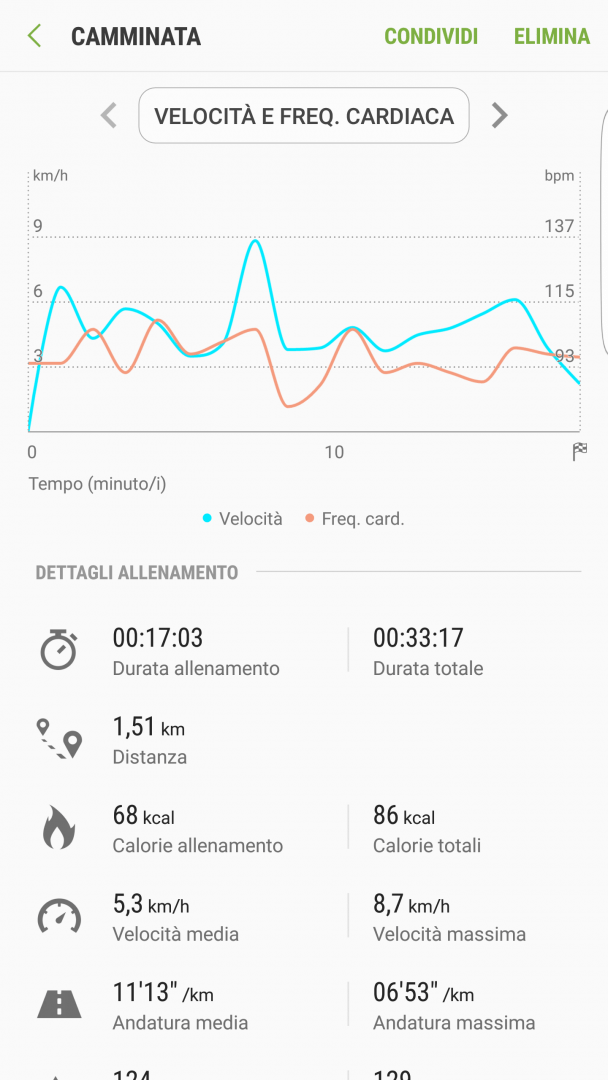
Task: Go back from the Camminata screen
Action: 35,37
